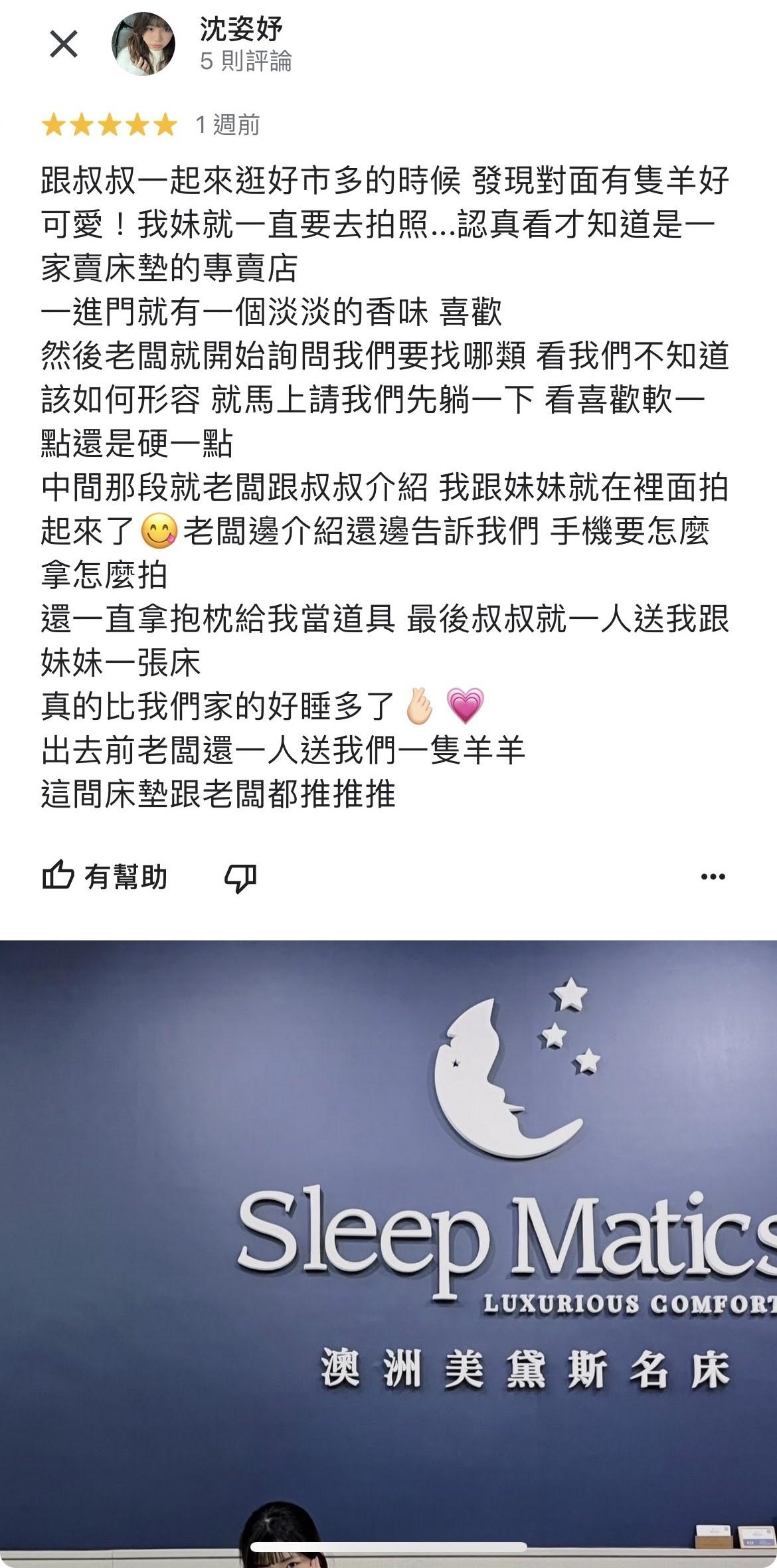777x1568 pixels.
Task: Mark review as helpful (有幫助)
Action: click(105, 877)
